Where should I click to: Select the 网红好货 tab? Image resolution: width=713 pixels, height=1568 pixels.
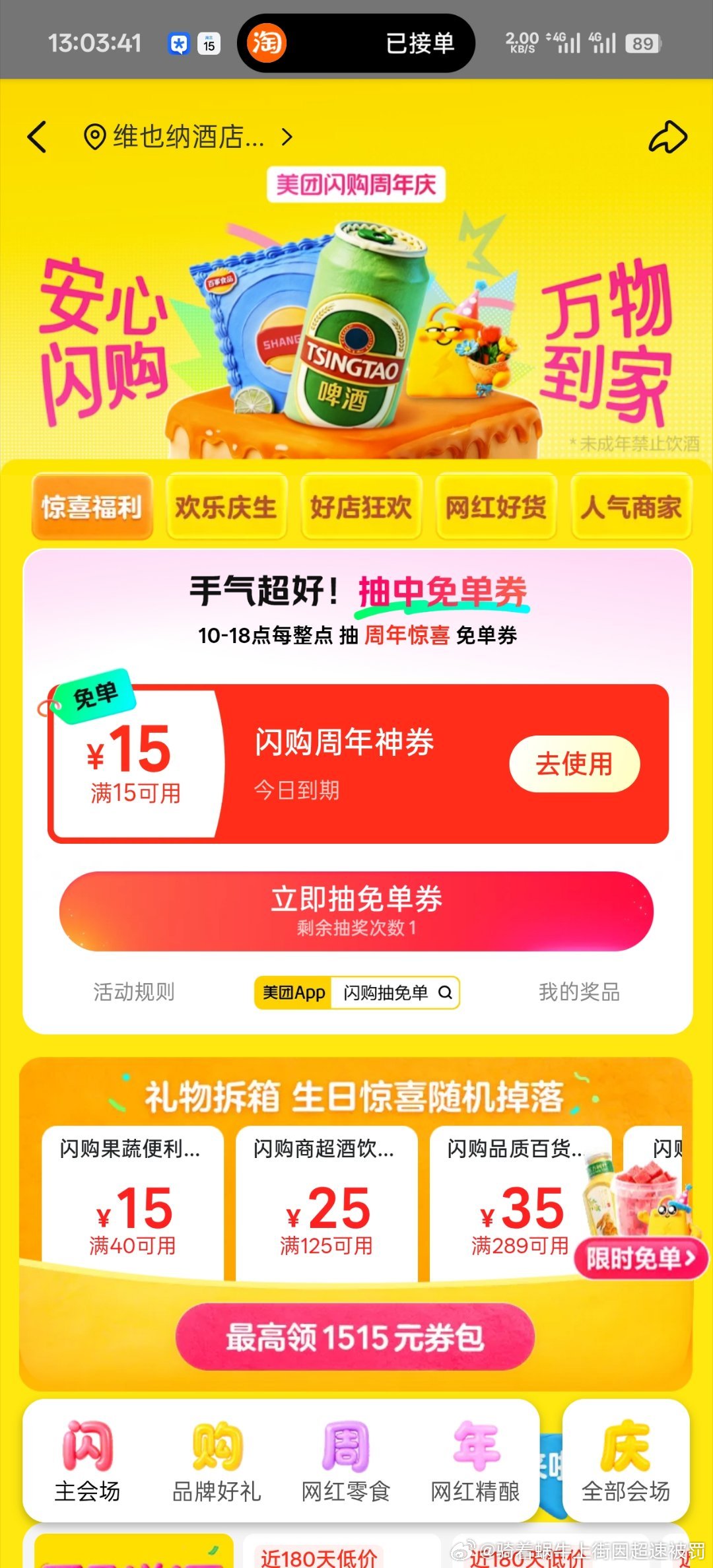[496, 507]
